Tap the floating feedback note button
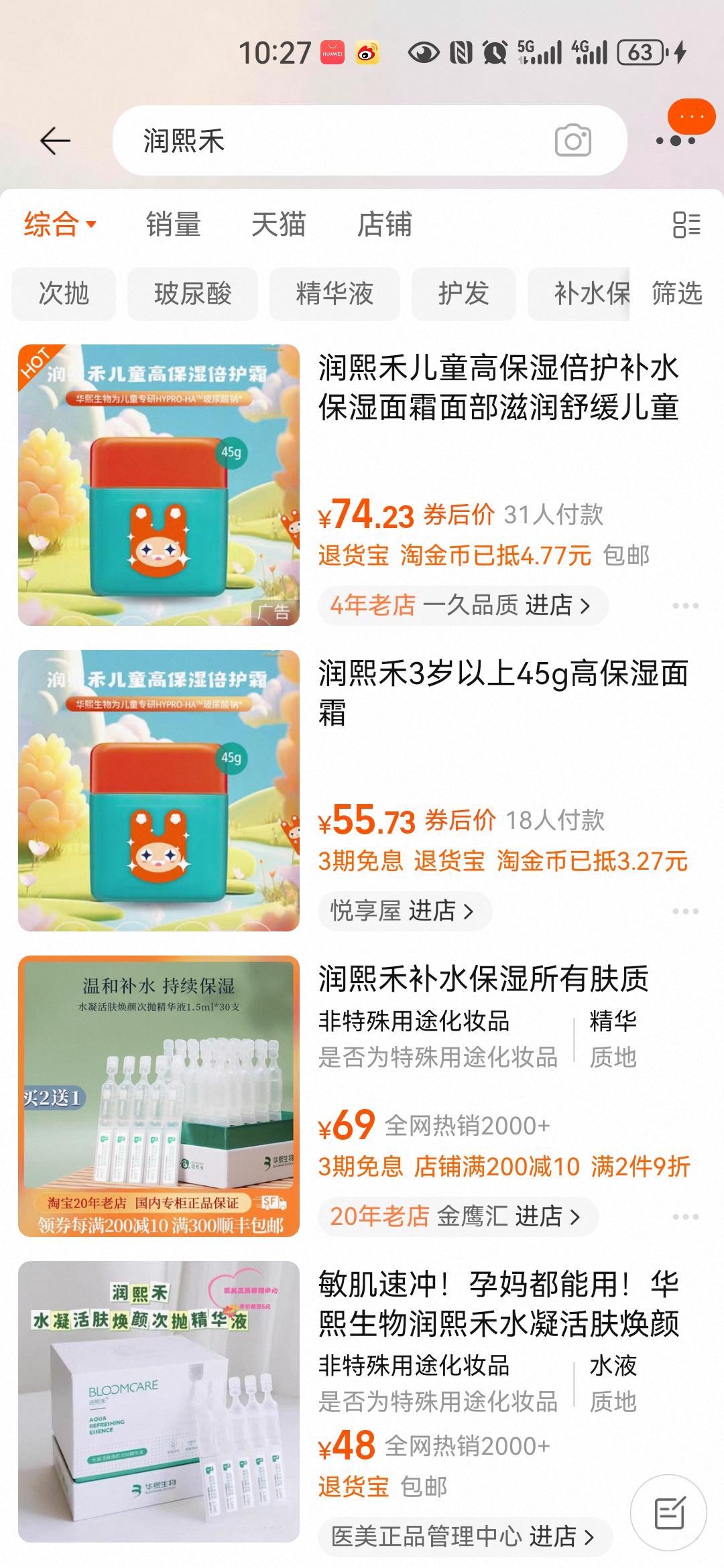Viewport: 724px width, 1568px height. (668, 1514)
